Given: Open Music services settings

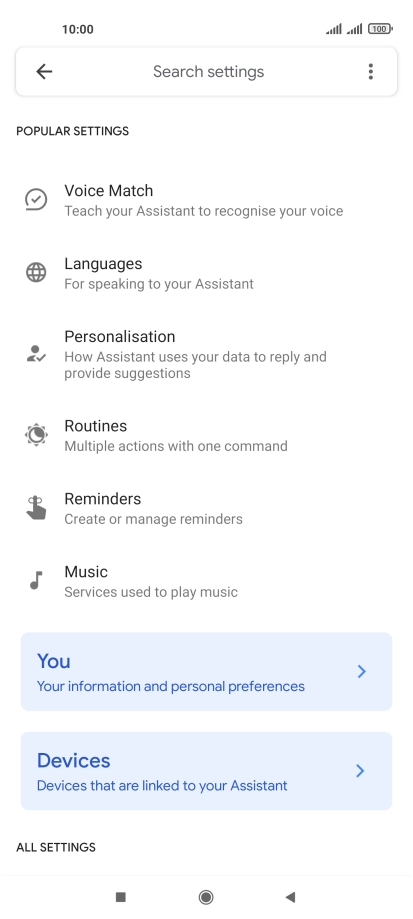Looking at the screenshot, I should tap(206, 581).
